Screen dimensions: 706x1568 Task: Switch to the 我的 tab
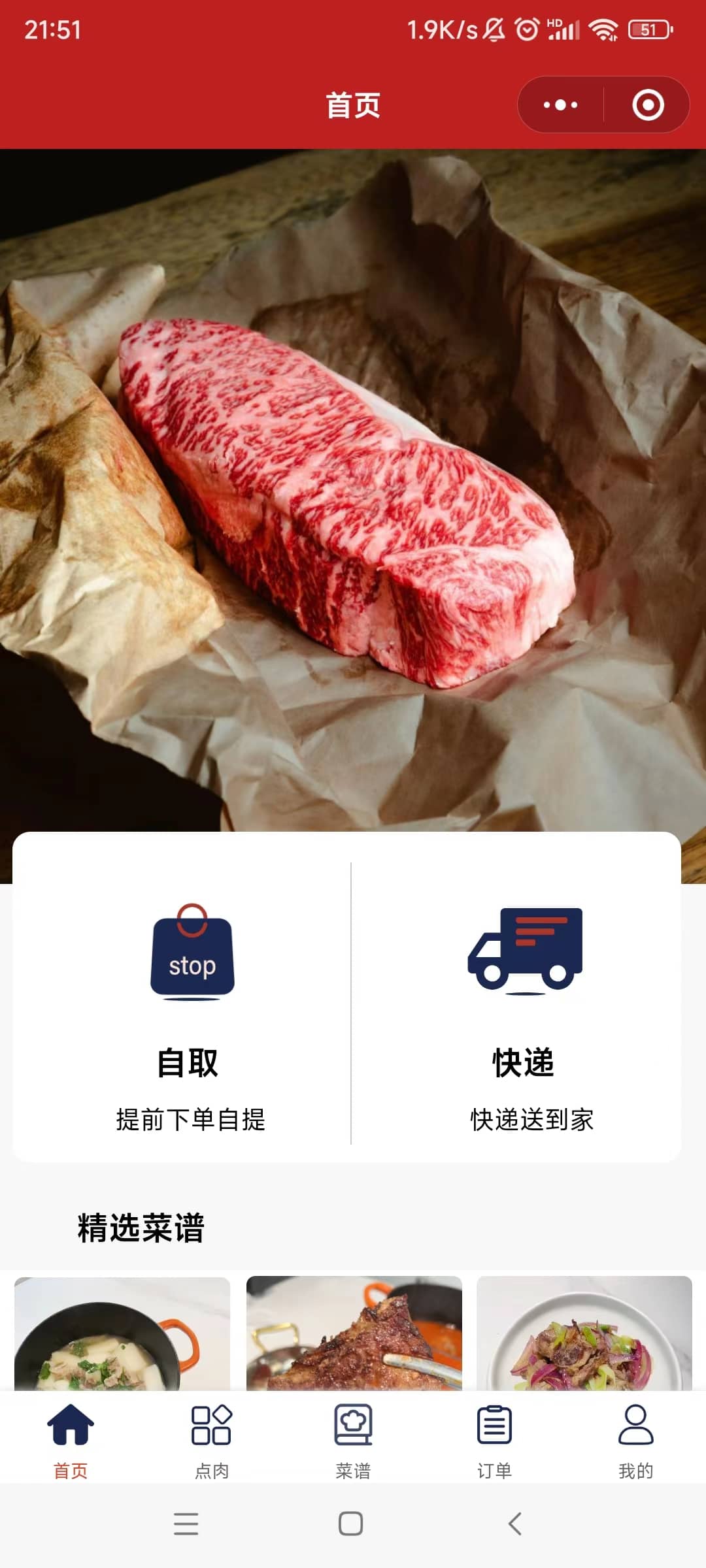[635, 1441]
